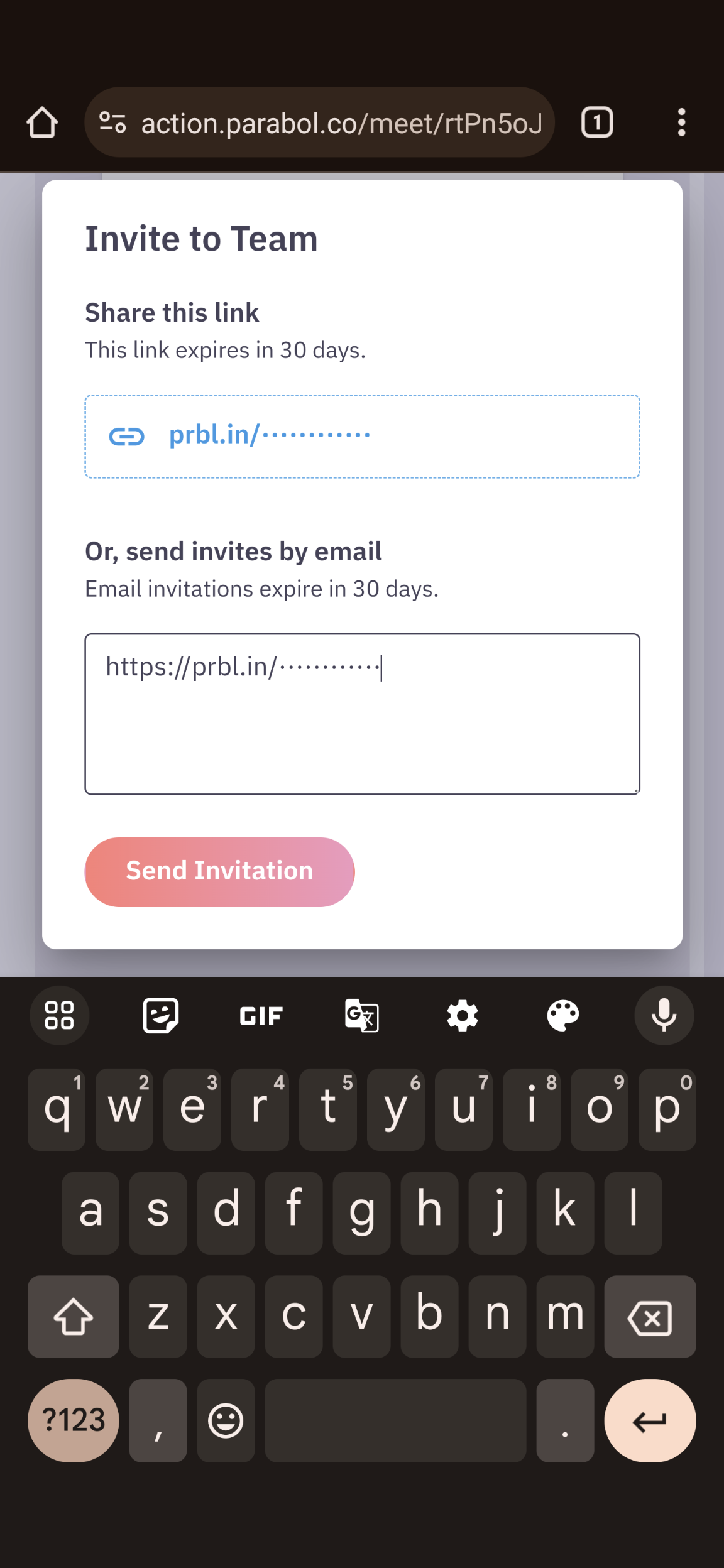Switch to the ?123 symbols layout
This screenshot has width=724, height=1568.
[x=73, y=1421]
